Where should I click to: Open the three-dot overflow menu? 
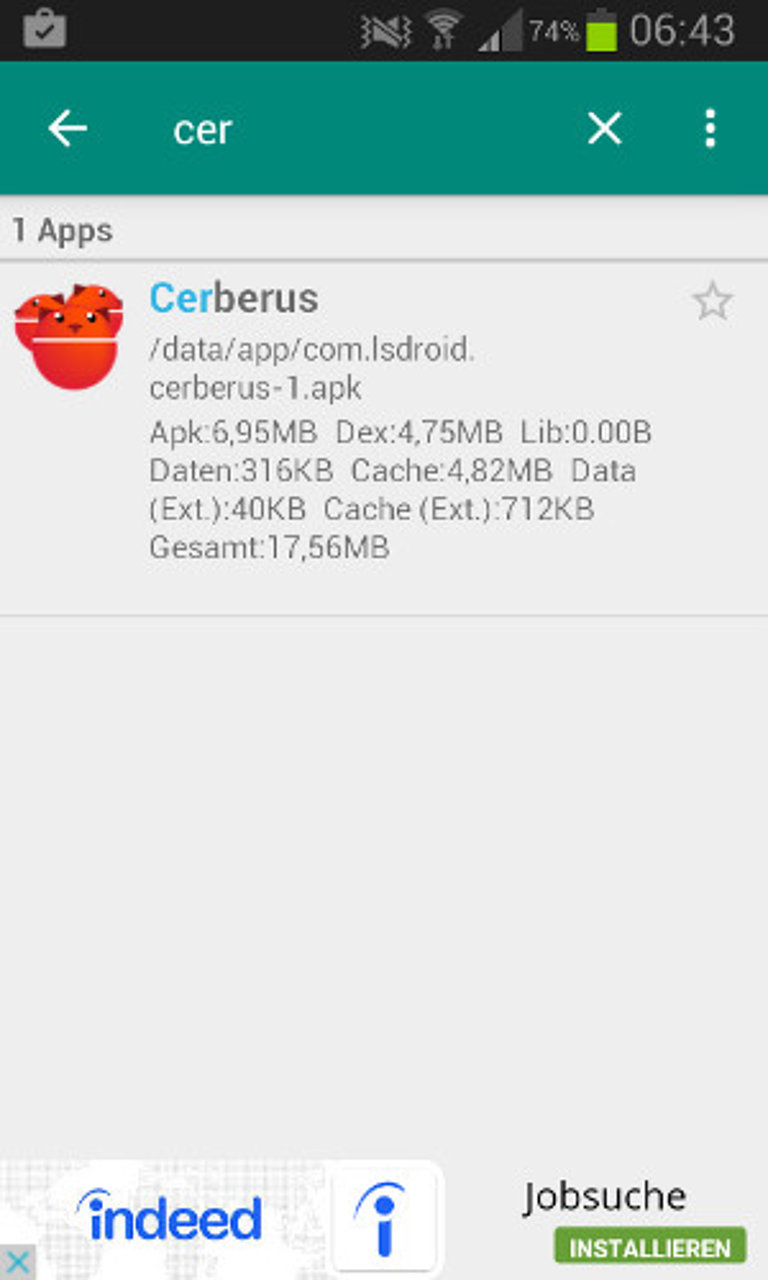[710, 129]
